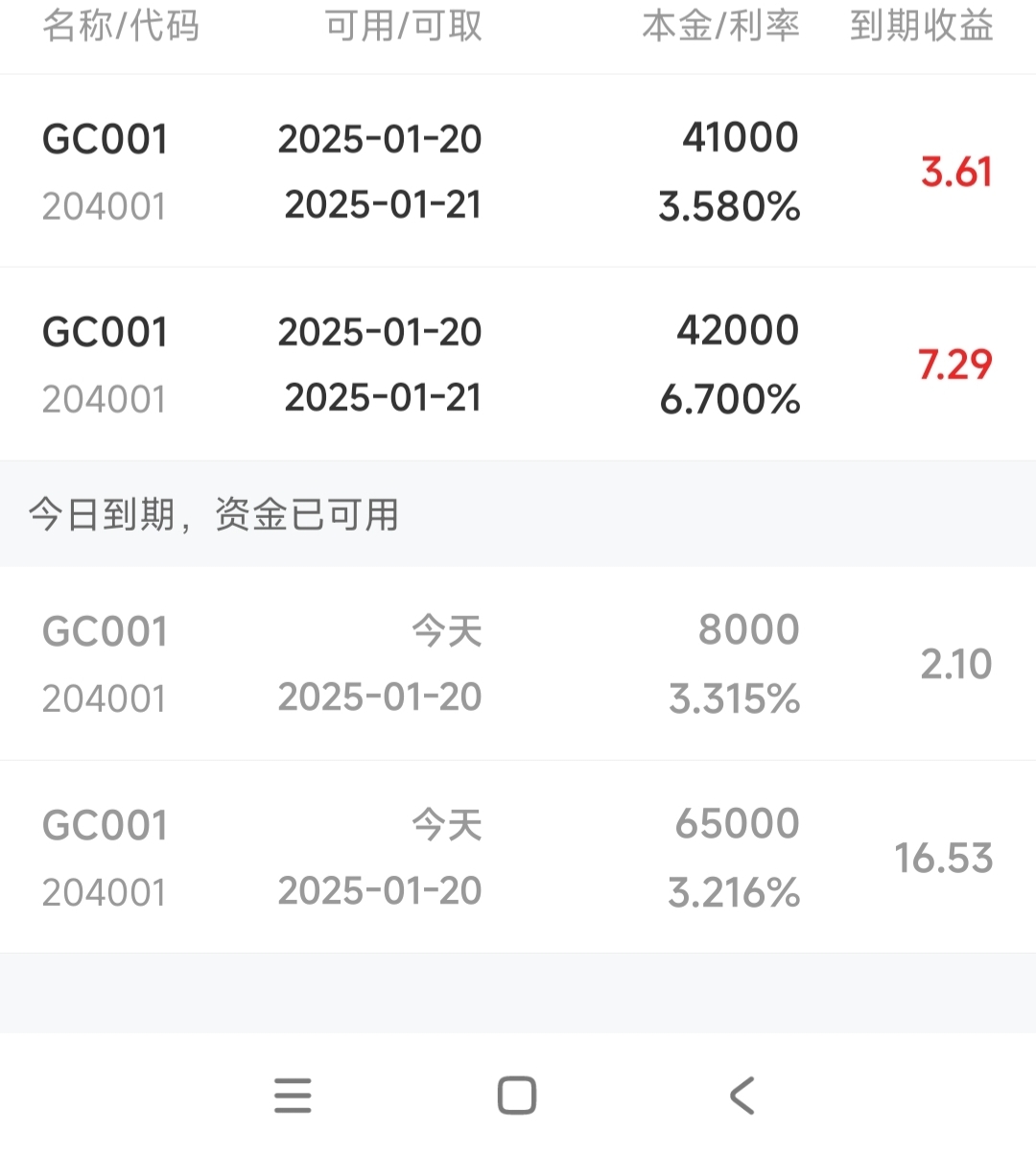Image resolution: width=1036 pixels, height=1158 pixels.
Task: View the matured GC001 entry of 65000
Action: click(518, 857)
